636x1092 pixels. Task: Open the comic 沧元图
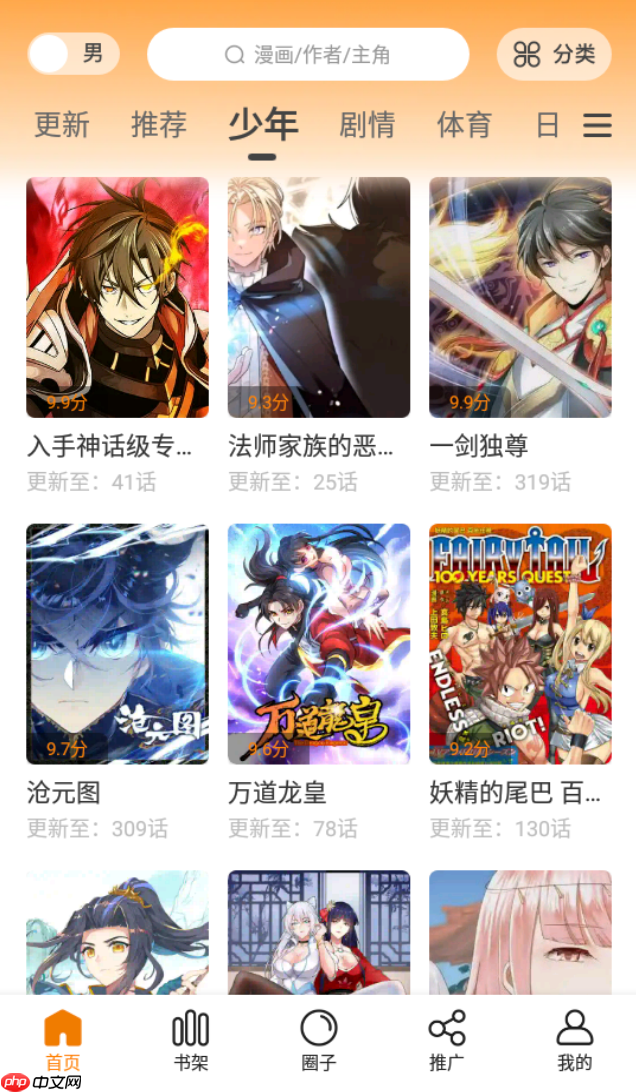(x=117, y=644)
